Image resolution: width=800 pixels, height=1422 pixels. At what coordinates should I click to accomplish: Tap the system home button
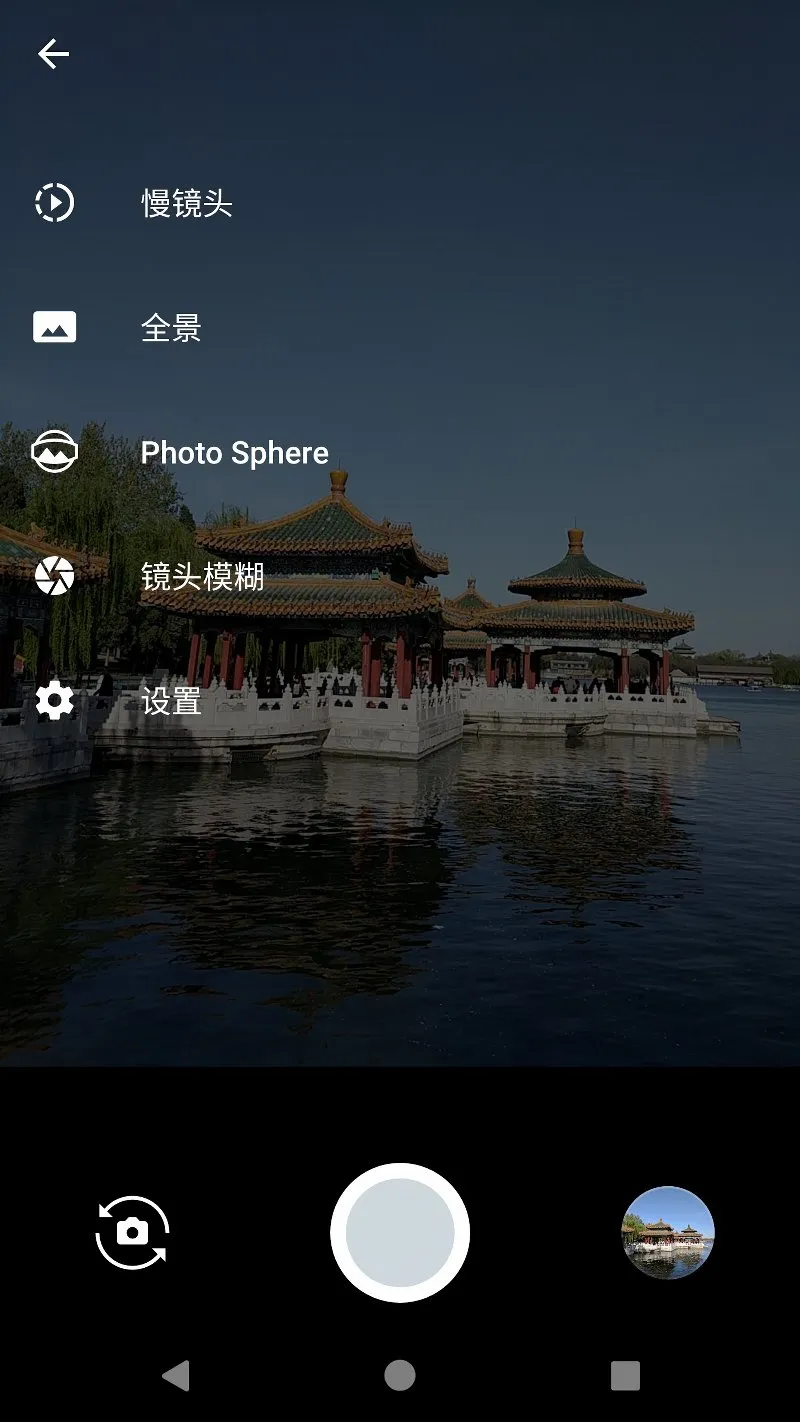400,1375
